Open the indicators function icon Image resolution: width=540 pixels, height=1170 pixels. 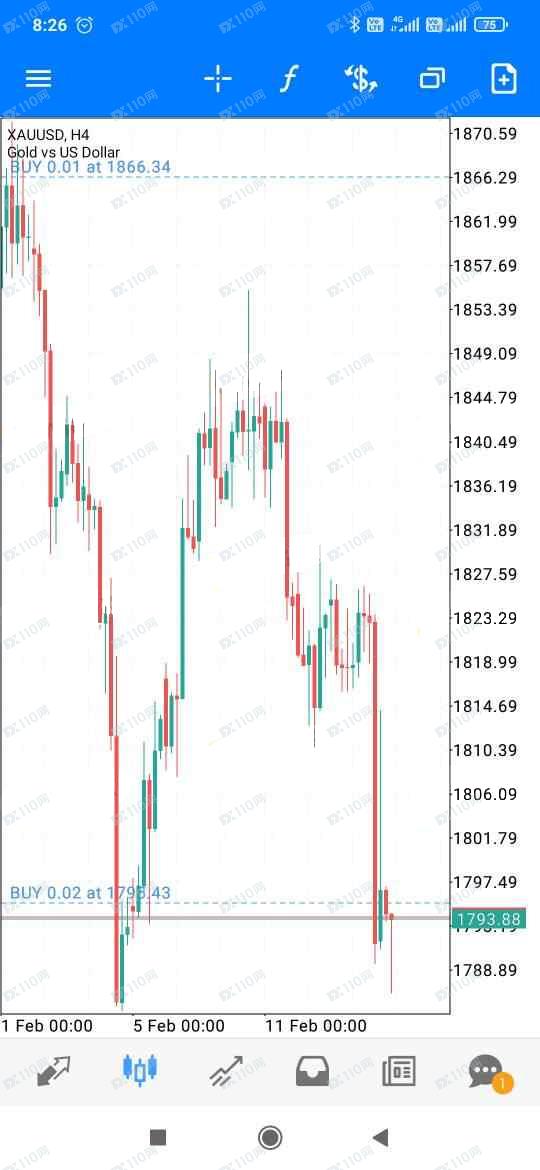(x=289, y=78)
